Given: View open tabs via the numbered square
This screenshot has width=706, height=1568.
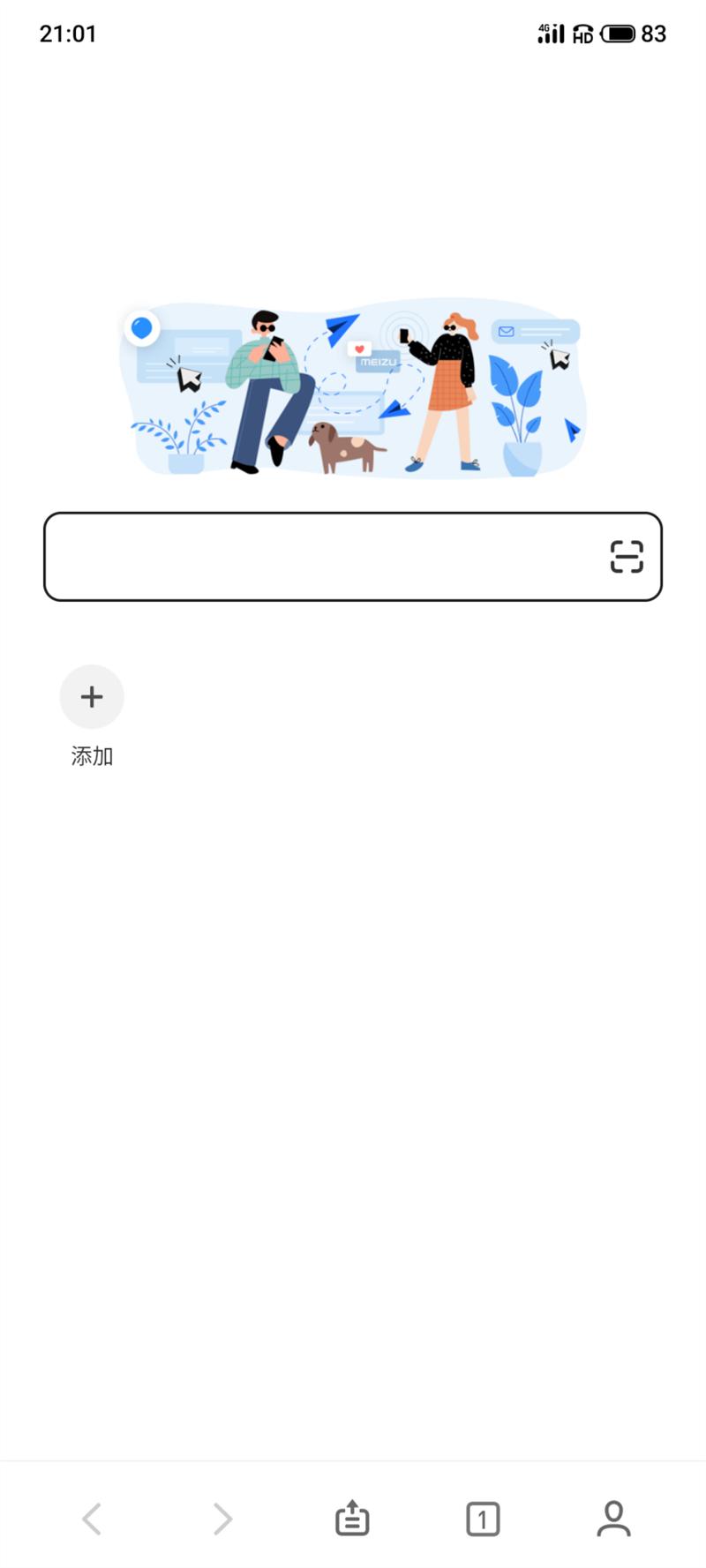Looking at the screenshot, I should 483,1519.
